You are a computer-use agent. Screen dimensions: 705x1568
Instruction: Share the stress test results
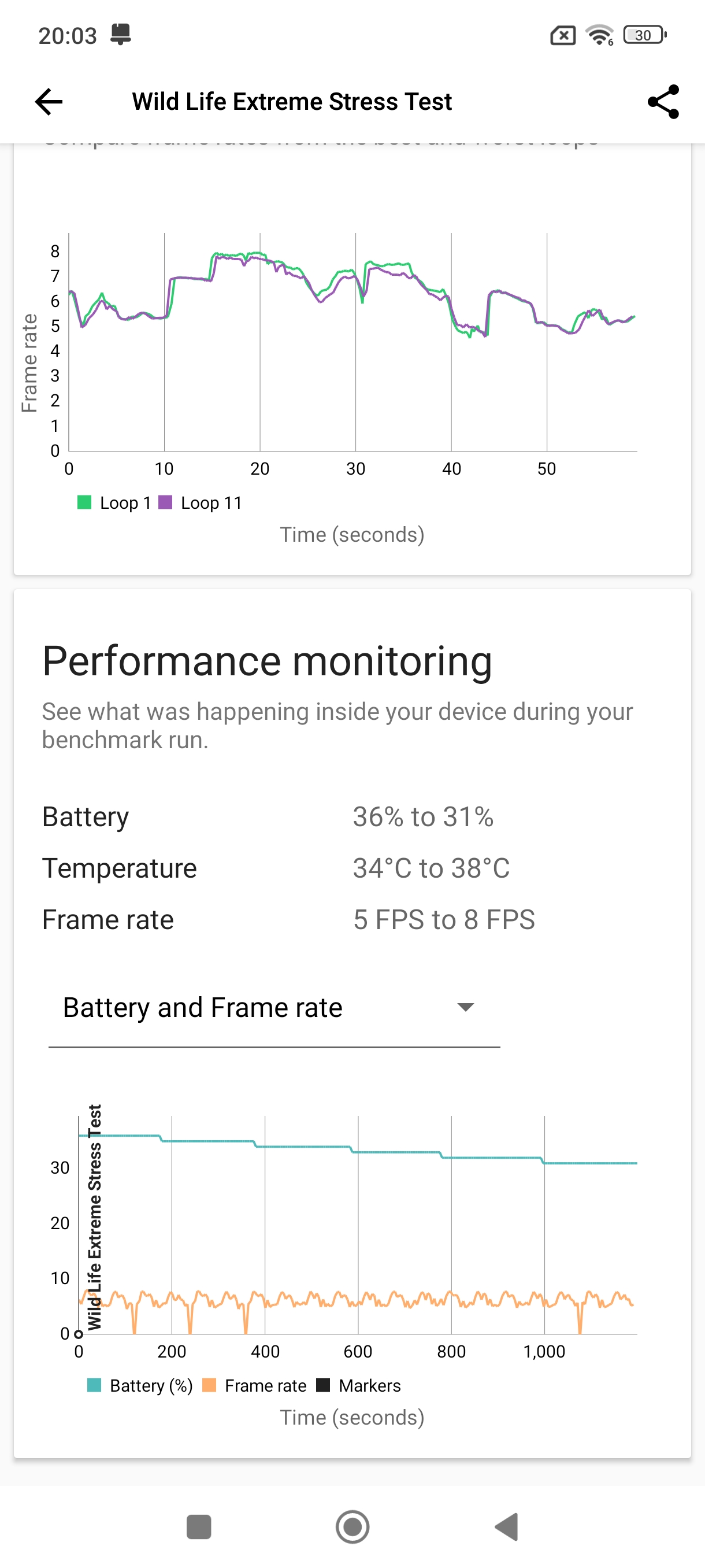click(x=663, y=102)
